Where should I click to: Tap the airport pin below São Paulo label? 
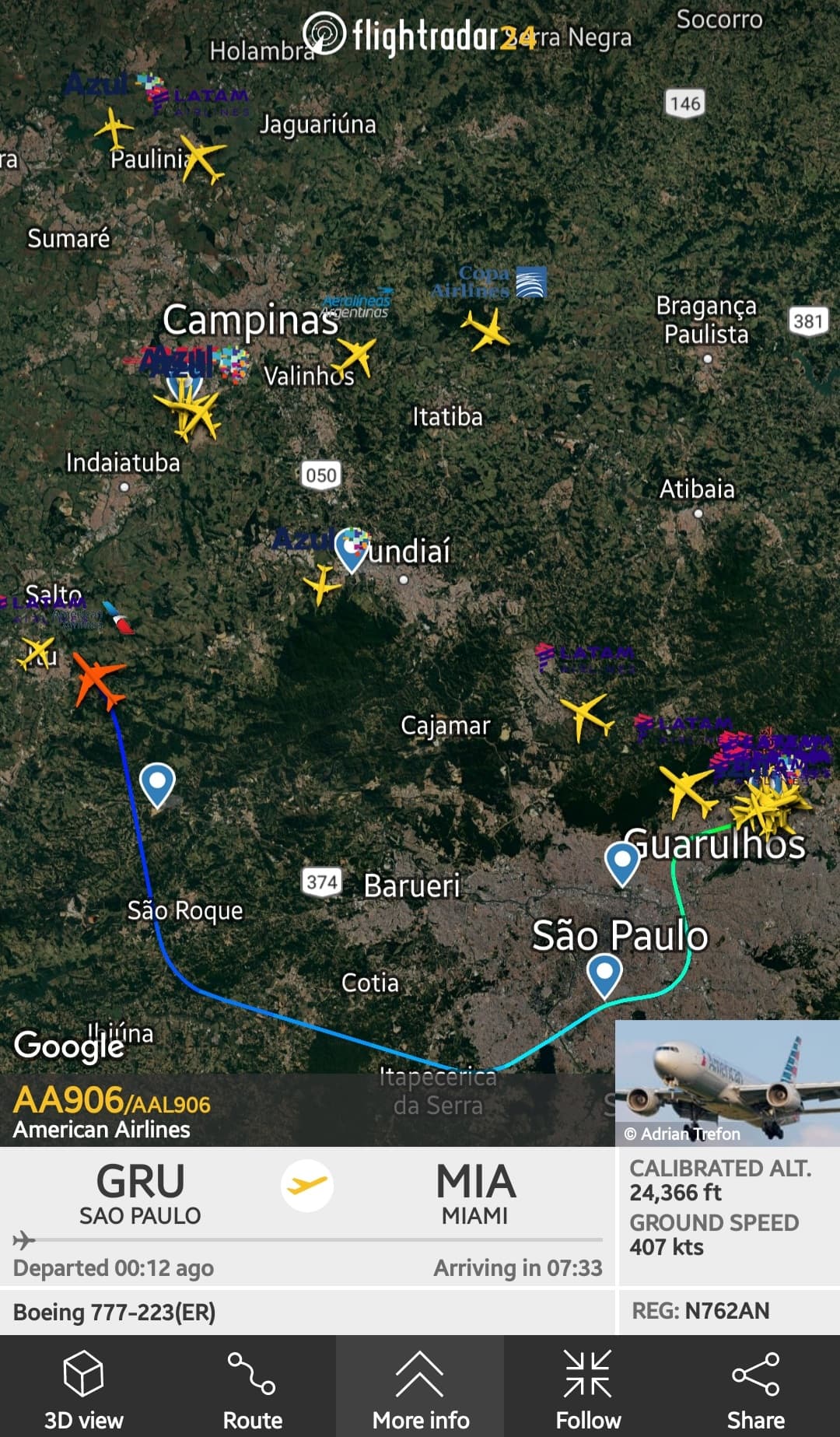point(604,974)
